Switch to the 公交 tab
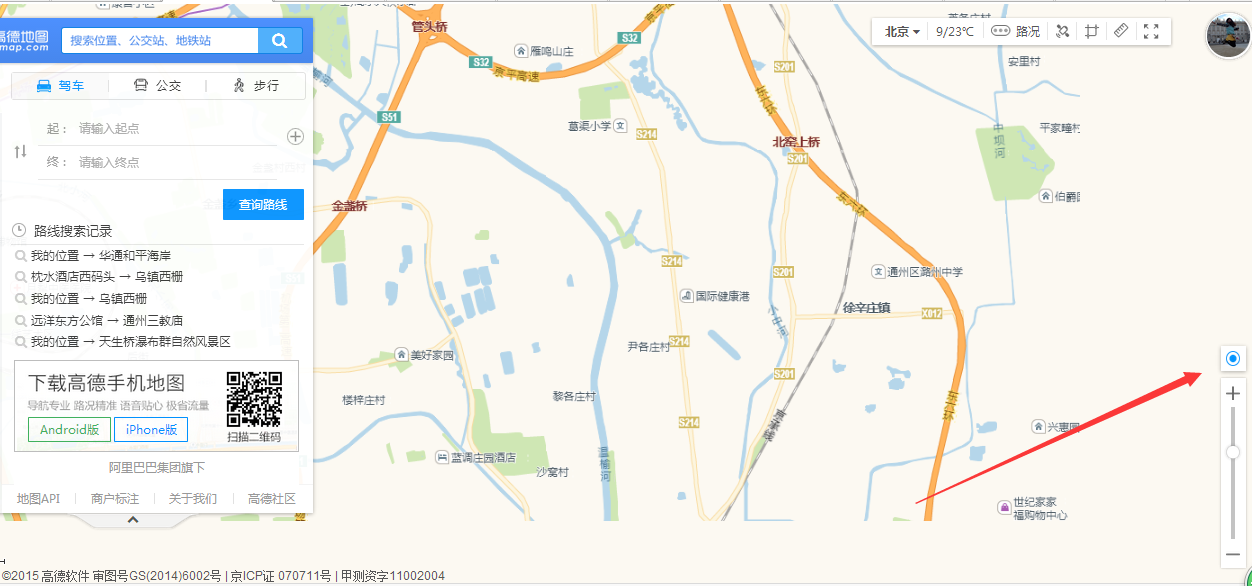The height and width of the screenshot is (586, 1252). [x=158, y=86]
